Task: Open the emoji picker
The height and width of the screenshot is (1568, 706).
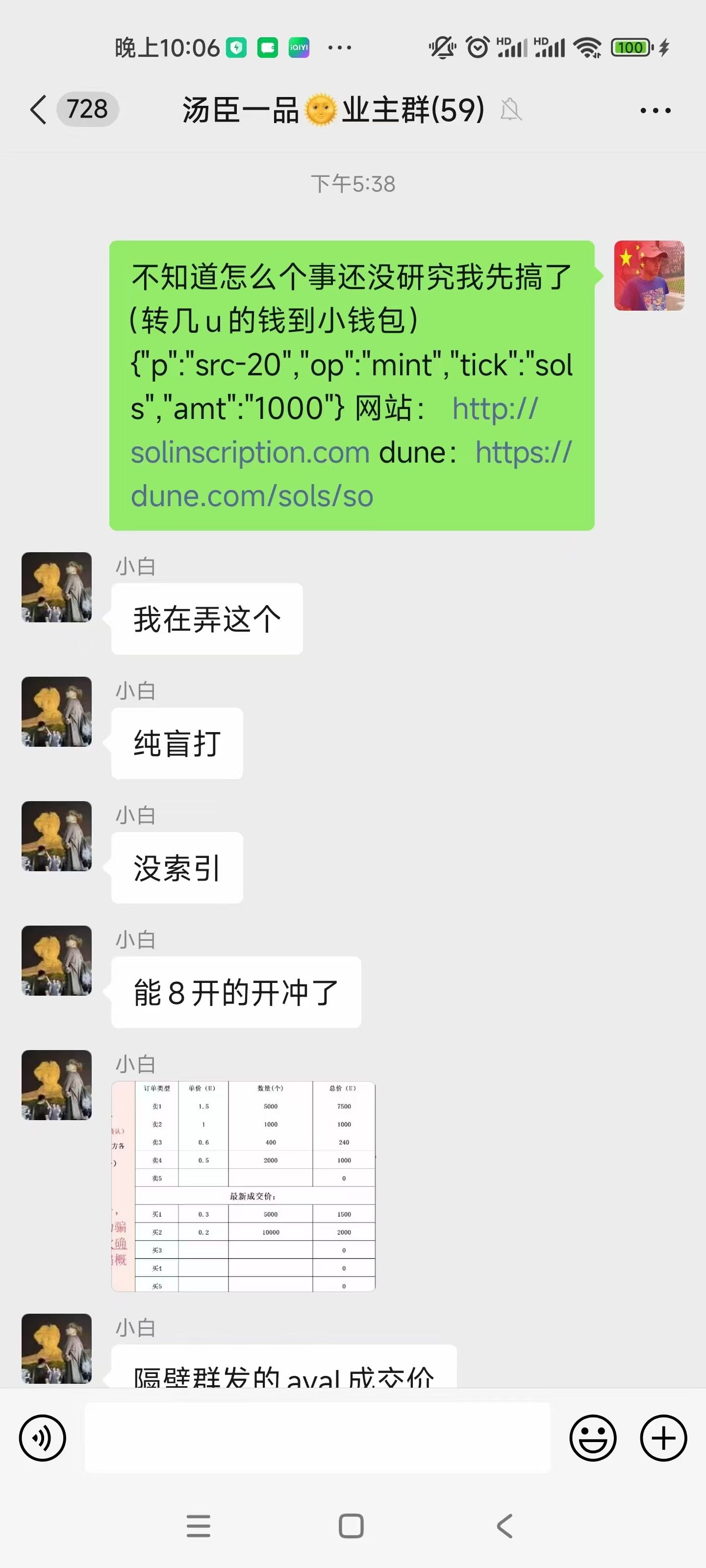Action: [593, 1438]
